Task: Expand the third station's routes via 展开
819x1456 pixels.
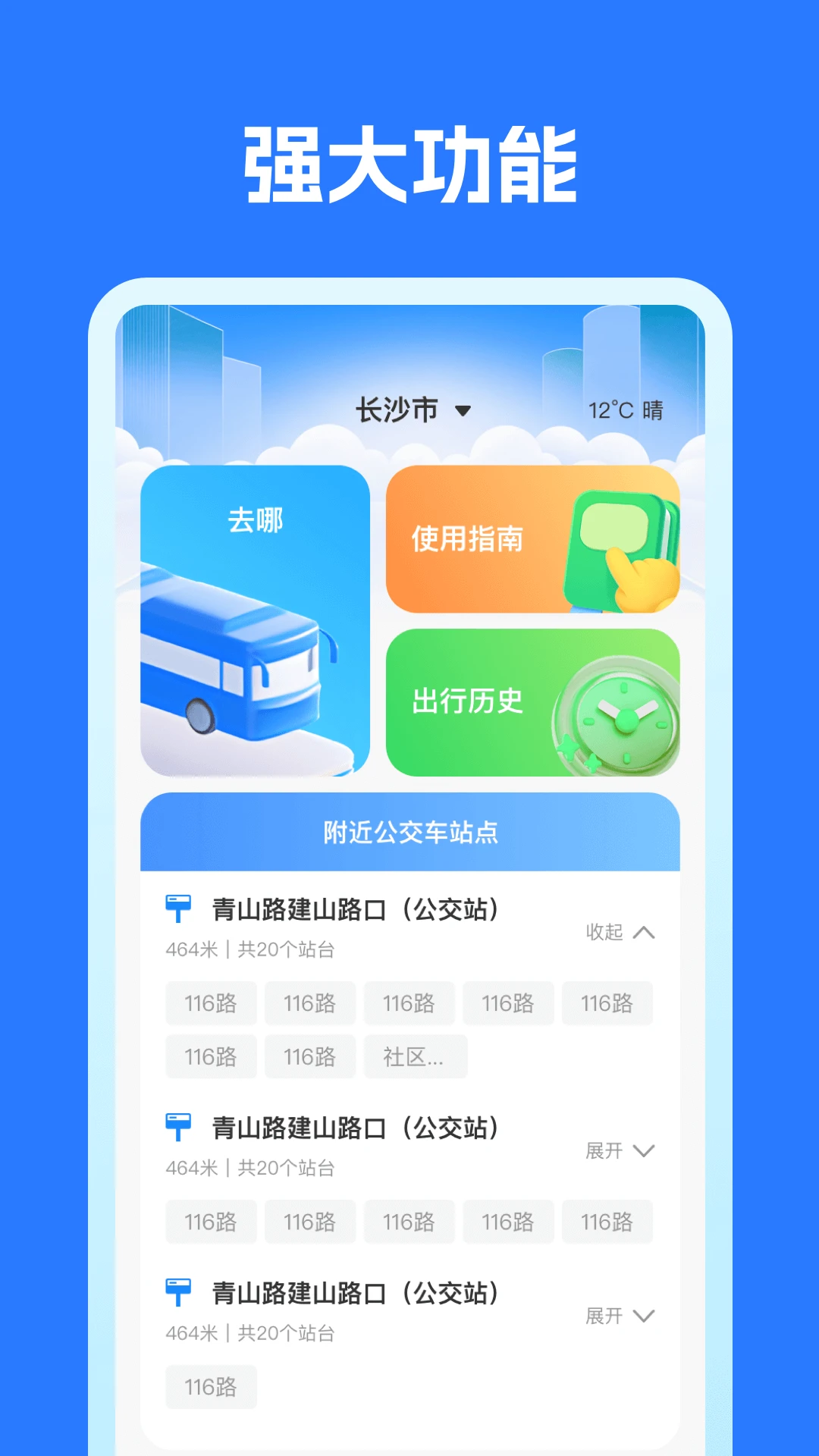Action: coord(620,1316)
